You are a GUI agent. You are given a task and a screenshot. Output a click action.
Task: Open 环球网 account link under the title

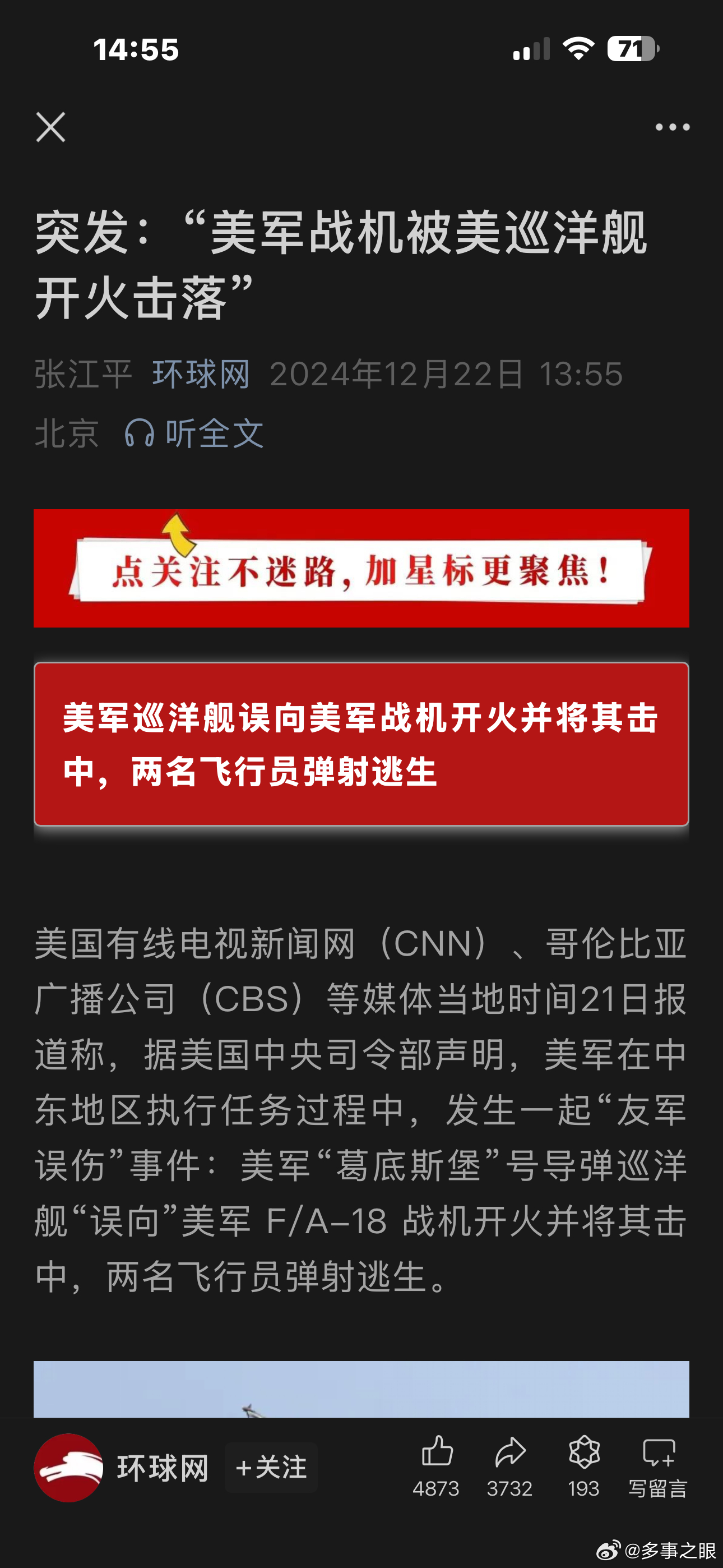point(201,373)
